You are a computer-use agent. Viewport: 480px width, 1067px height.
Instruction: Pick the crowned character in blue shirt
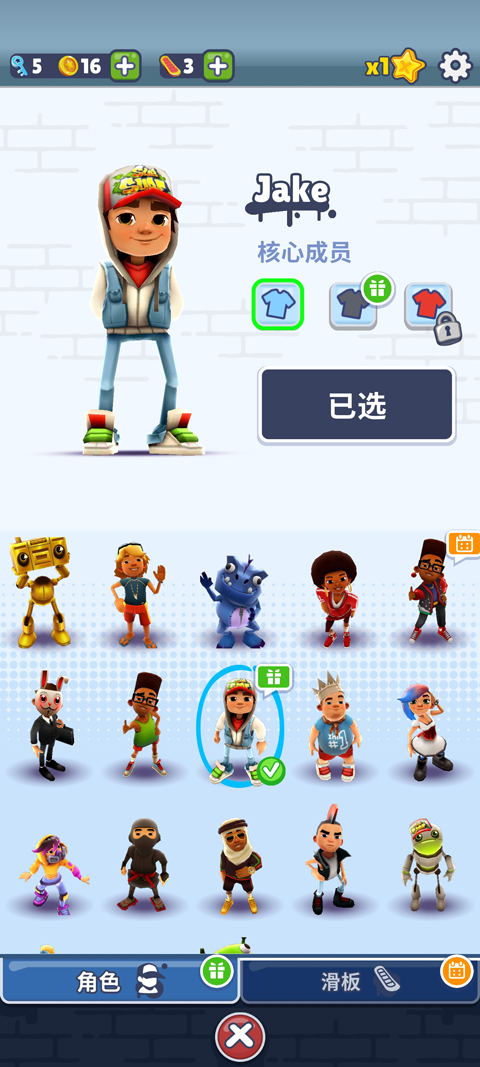(333, 725)
